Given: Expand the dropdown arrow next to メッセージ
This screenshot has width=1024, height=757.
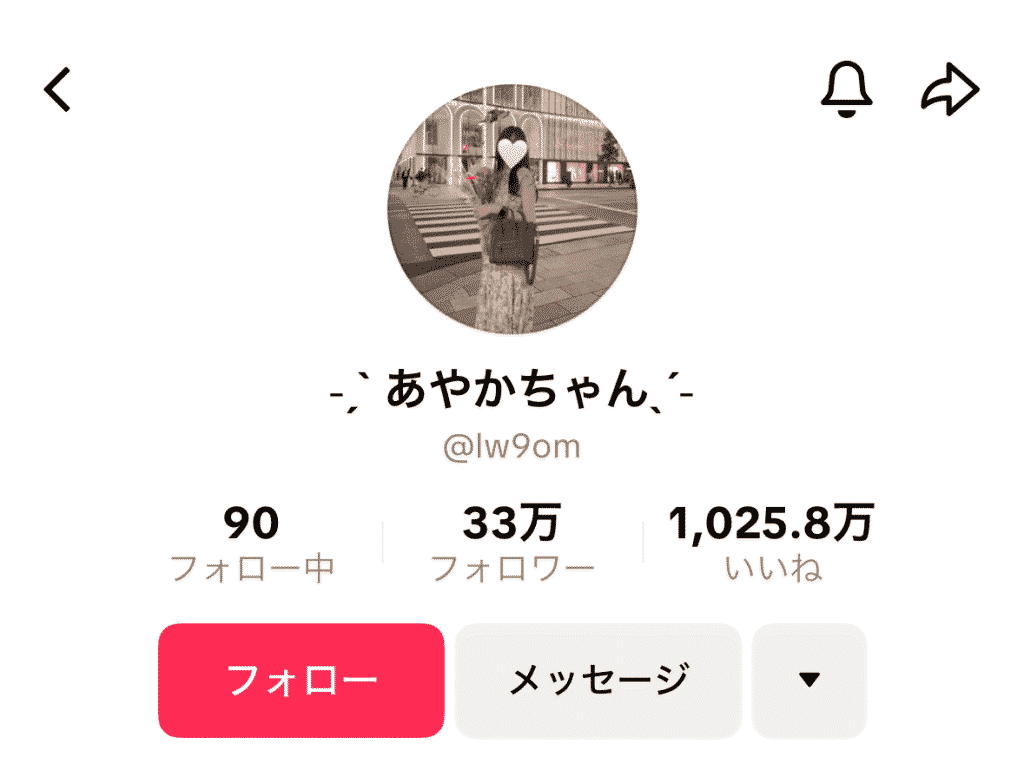Looking at the screenshot, I should (809, 680).
